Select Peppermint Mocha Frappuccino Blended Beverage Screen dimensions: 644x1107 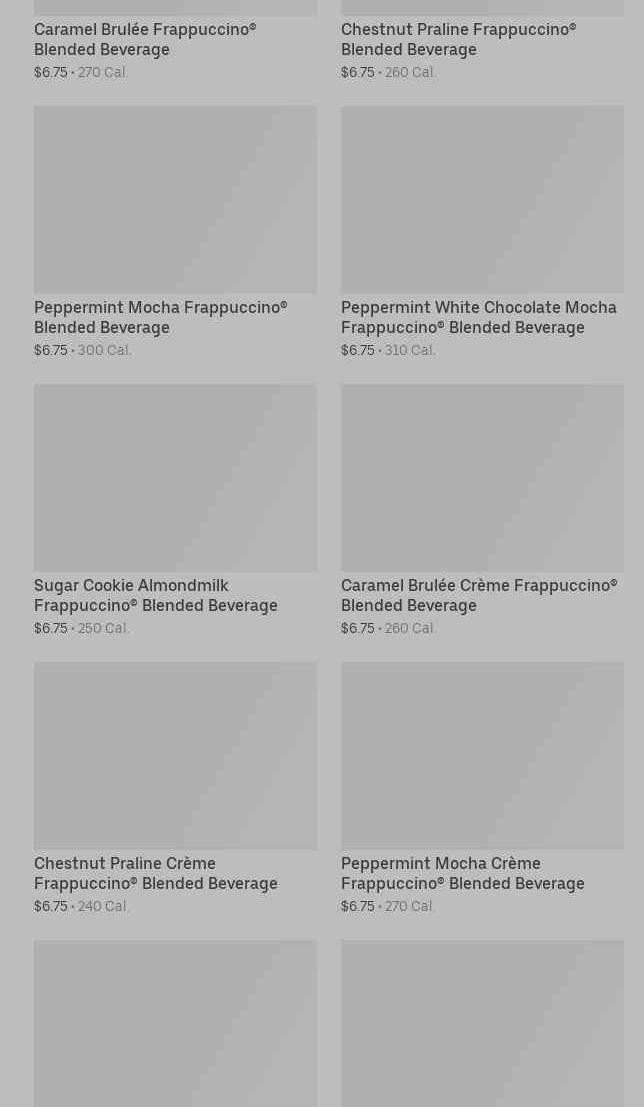(x=175, y=232)
